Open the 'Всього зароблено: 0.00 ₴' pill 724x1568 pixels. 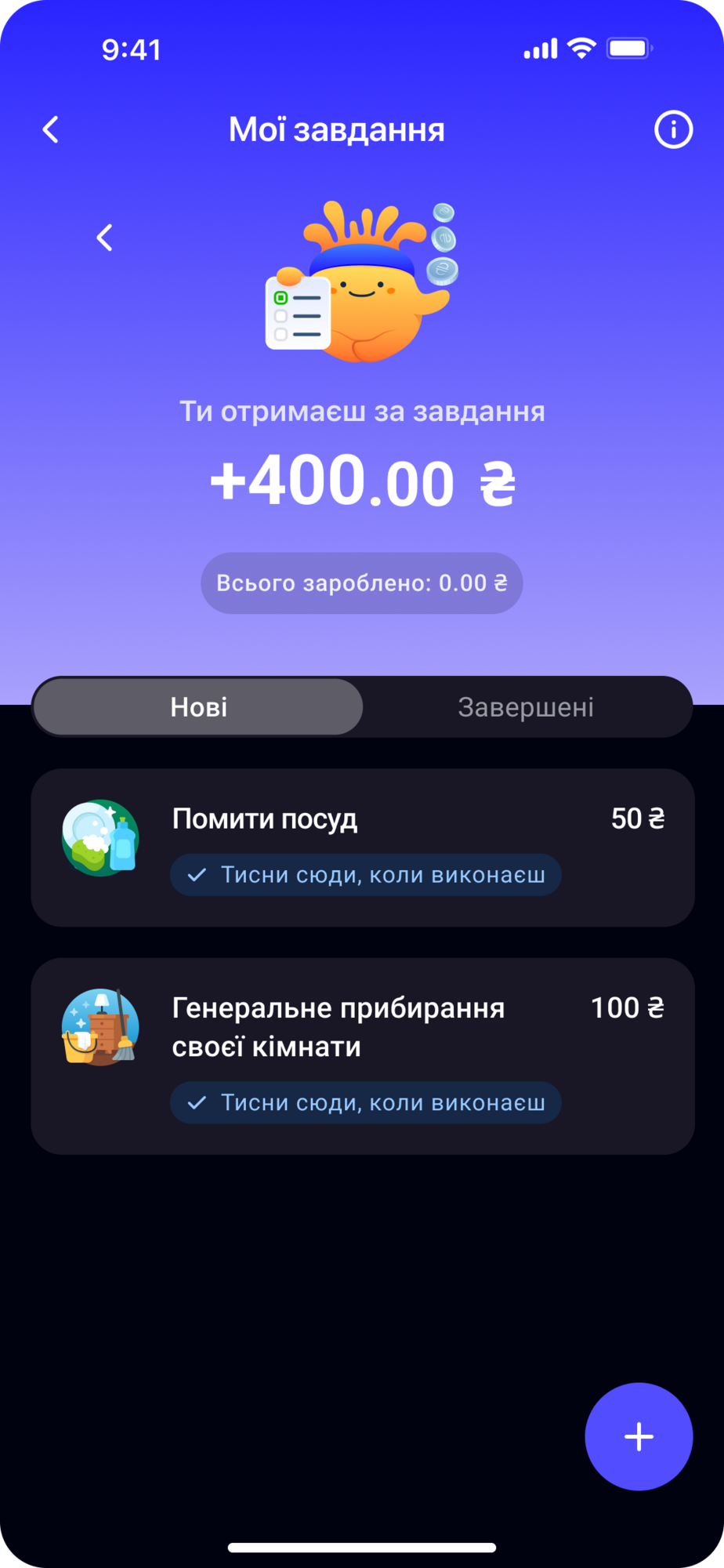tap(361, 583)
